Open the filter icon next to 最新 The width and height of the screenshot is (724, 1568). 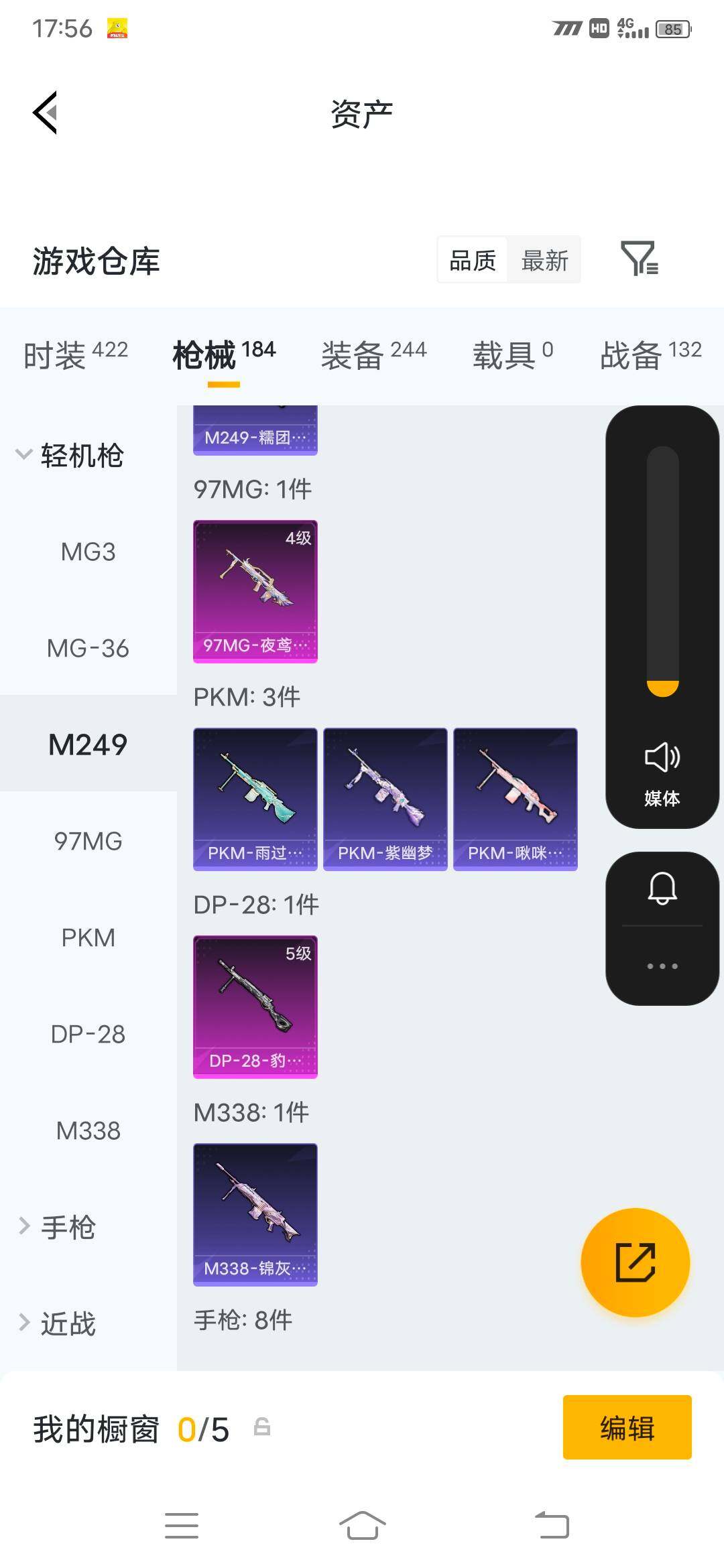tap(640, 259)
